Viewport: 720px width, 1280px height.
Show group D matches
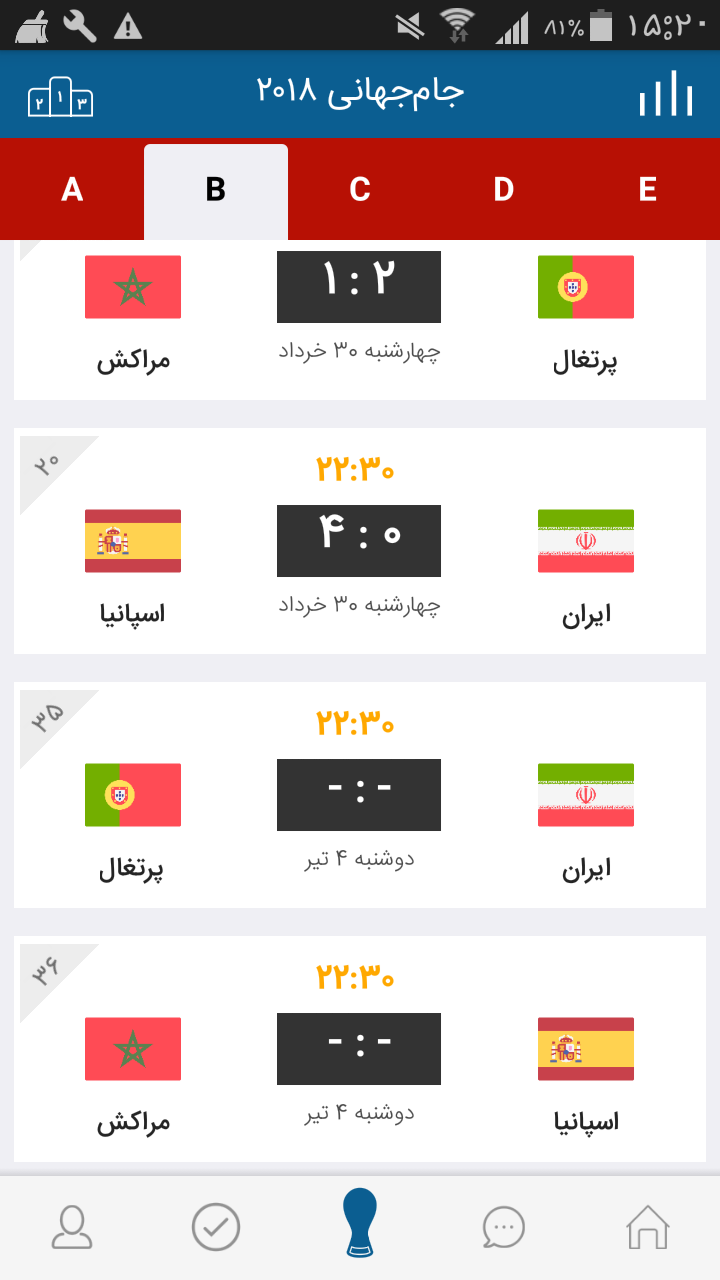pyautogui.click(x=504, y=189)
